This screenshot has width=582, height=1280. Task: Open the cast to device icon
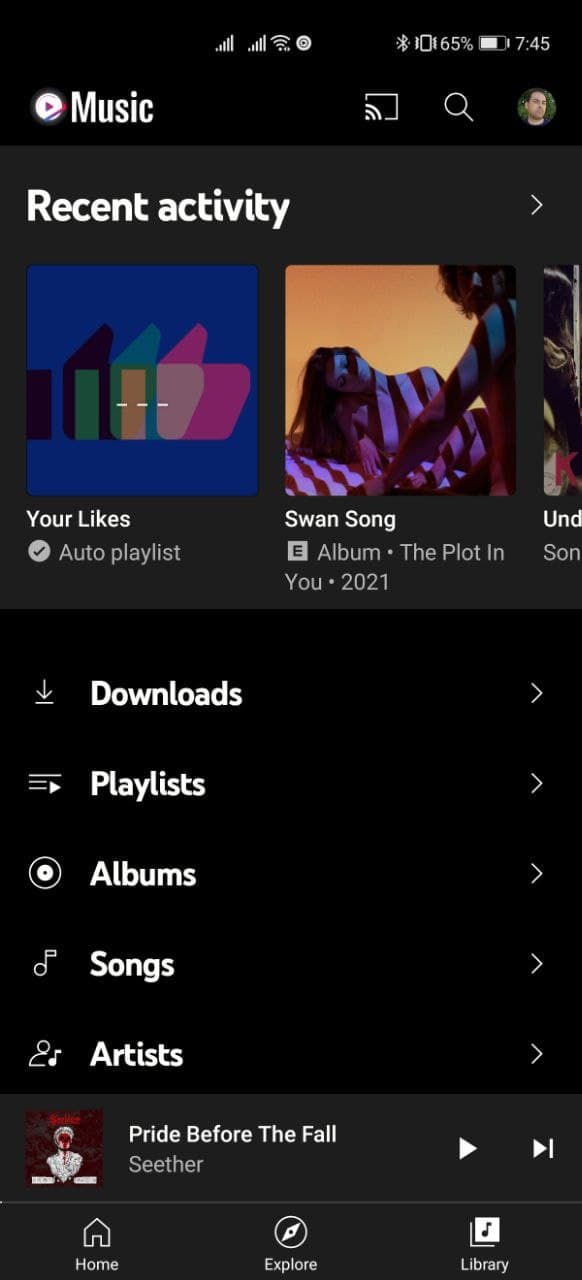(381, 107)
